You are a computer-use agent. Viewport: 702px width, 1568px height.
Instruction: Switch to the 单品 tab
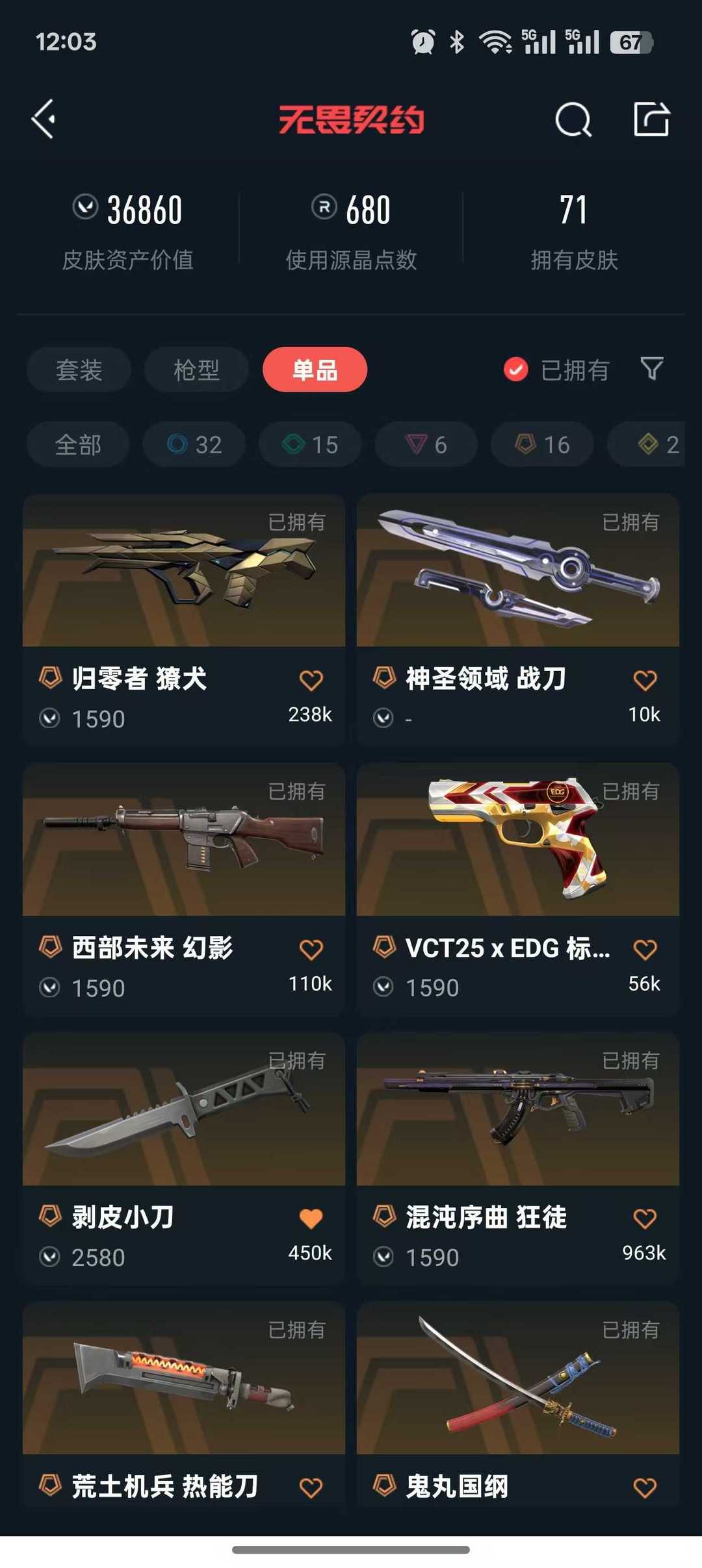point(315,369)
